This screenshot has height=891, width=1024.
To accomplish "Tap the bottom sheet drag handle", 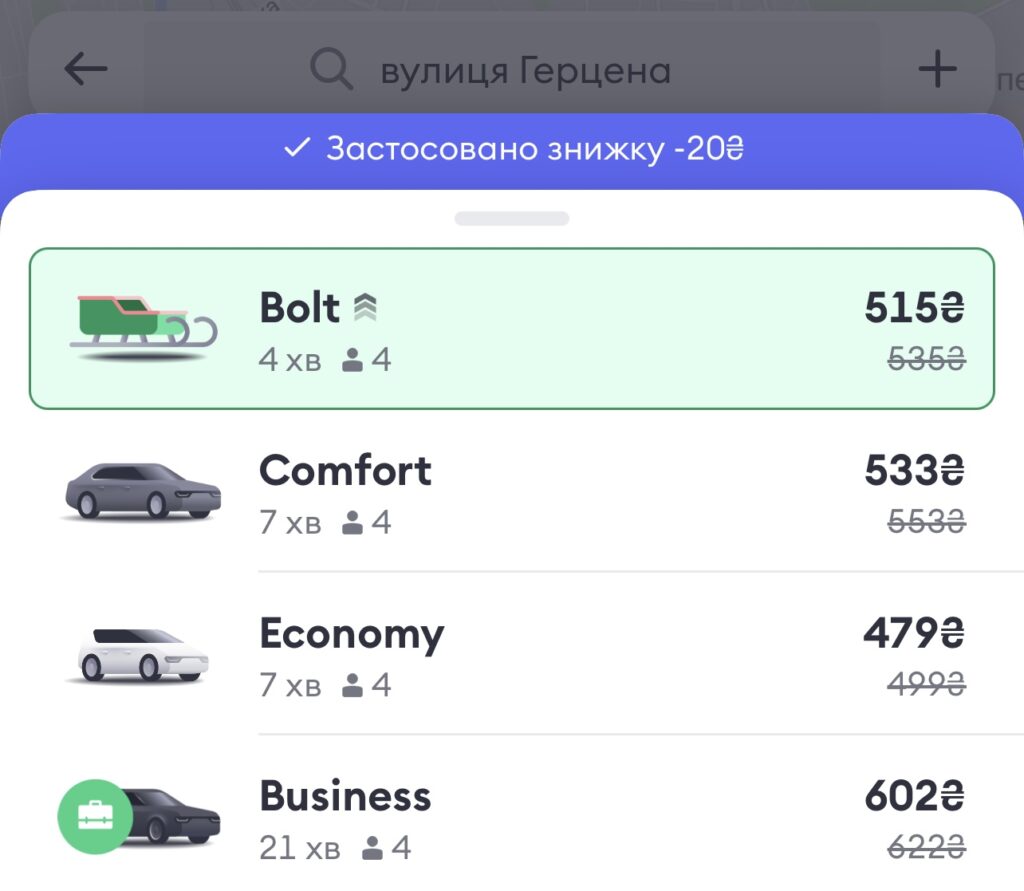I will tap(511, 218).
